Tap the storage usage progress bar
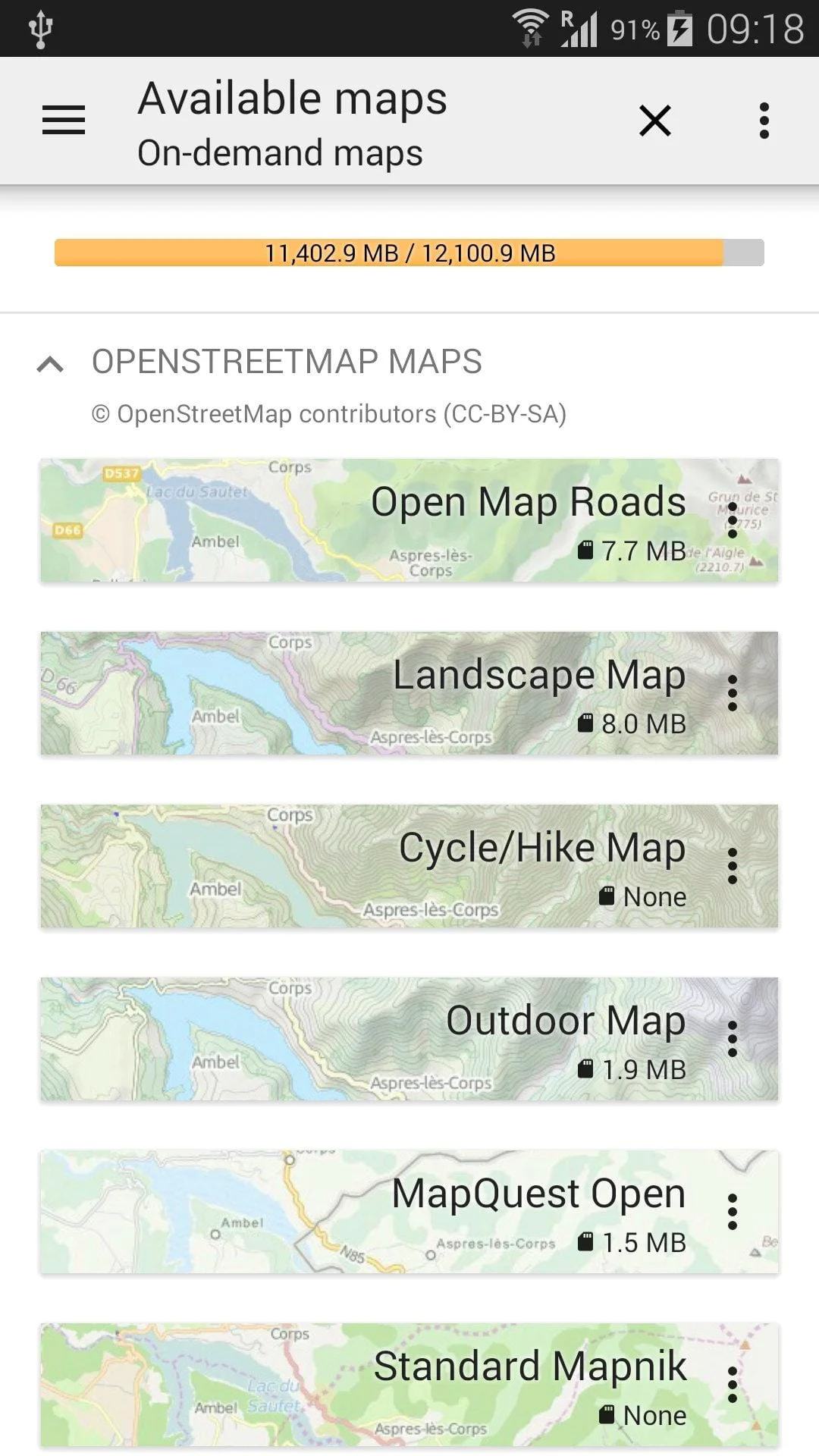This screenshot has height=1456, width=819. pos(409,253)
